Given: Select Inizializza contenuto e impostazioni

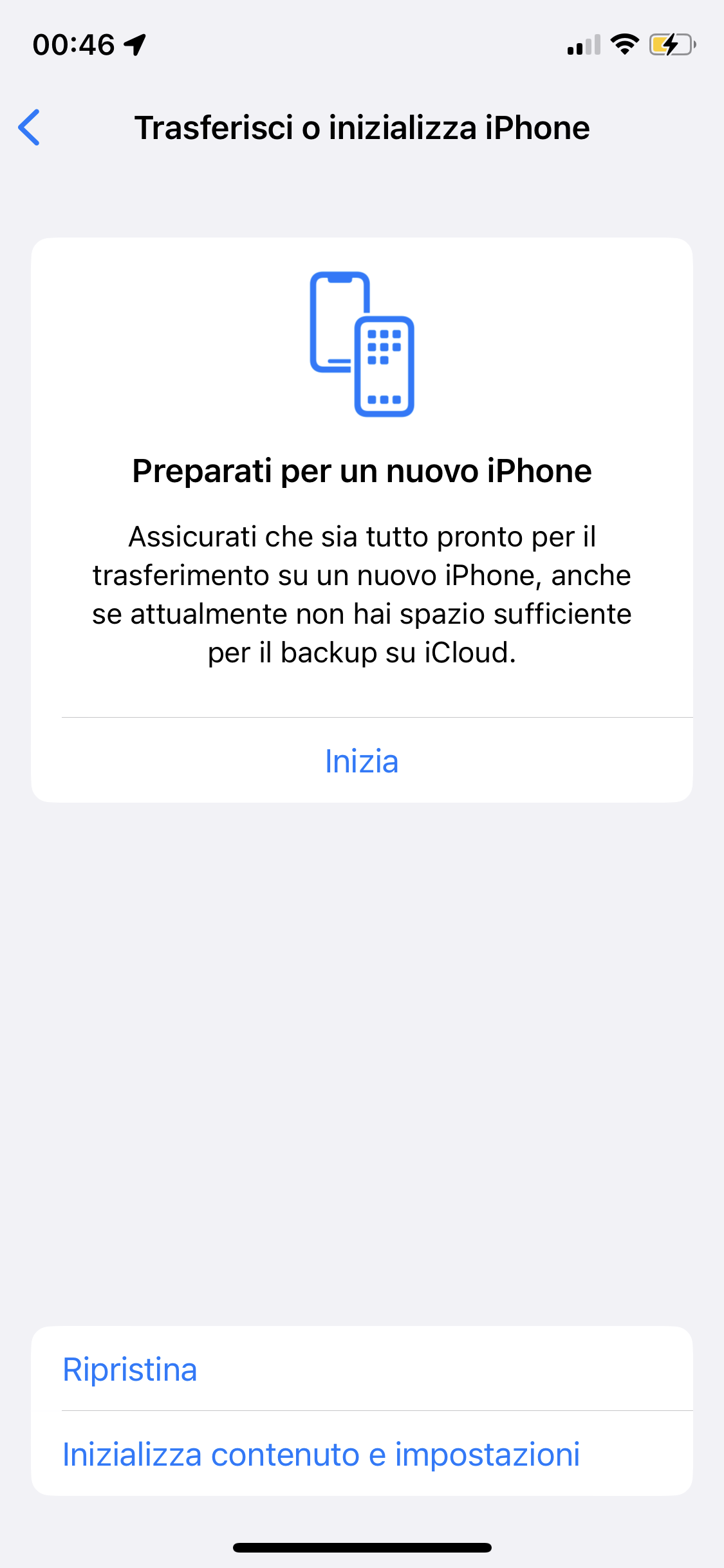Looking at the screenshot, I should pos(362,1453).
